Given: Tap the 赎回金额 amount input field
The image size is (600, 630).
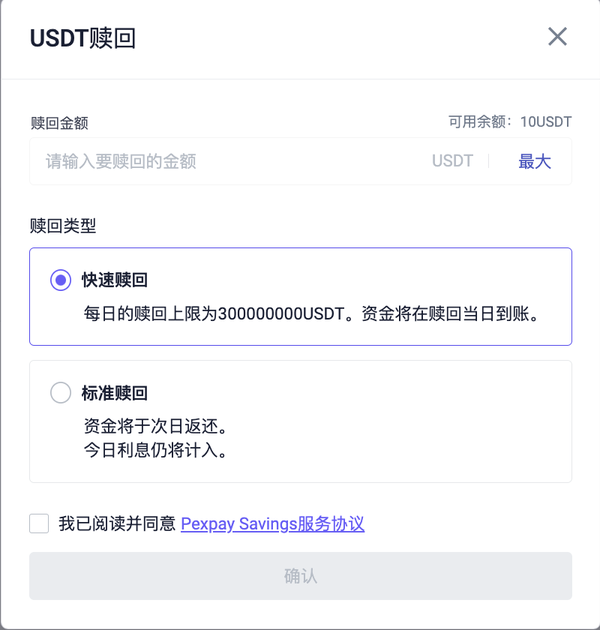Looking at the screenshot, I should coord(230,161).
